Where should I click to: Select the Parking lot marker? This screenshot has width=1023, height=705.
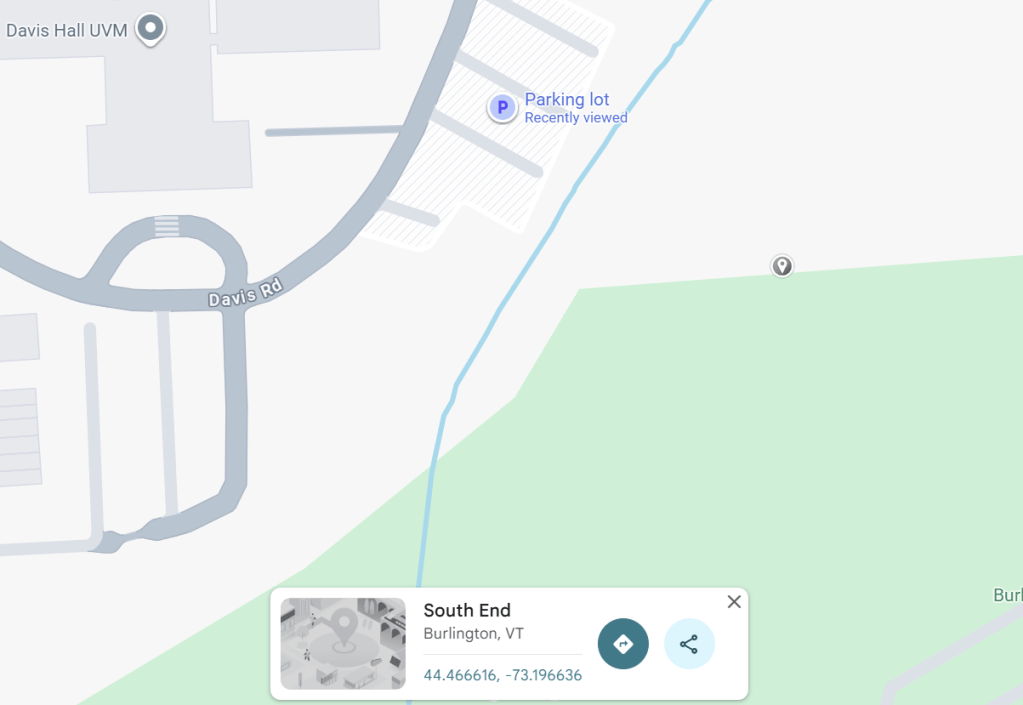click(x=502, y=107)
